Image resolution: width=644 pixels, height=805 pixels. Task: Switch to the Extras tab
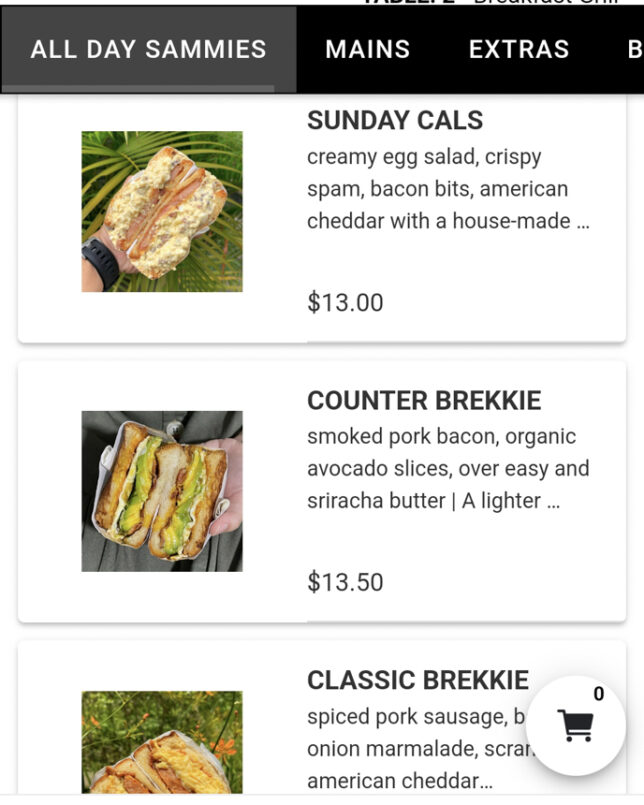point(518,49)
